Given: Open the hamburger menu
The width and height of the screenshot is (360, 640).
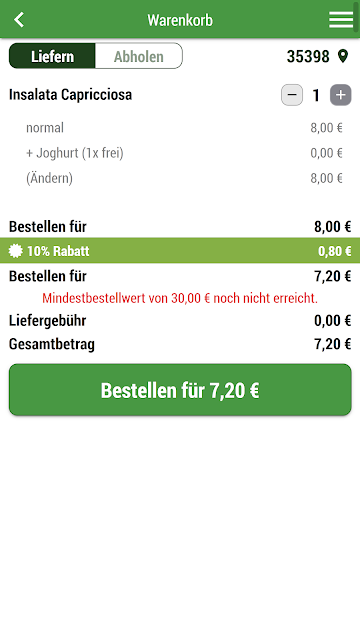Looking at the screenshot, I should 341,20.
